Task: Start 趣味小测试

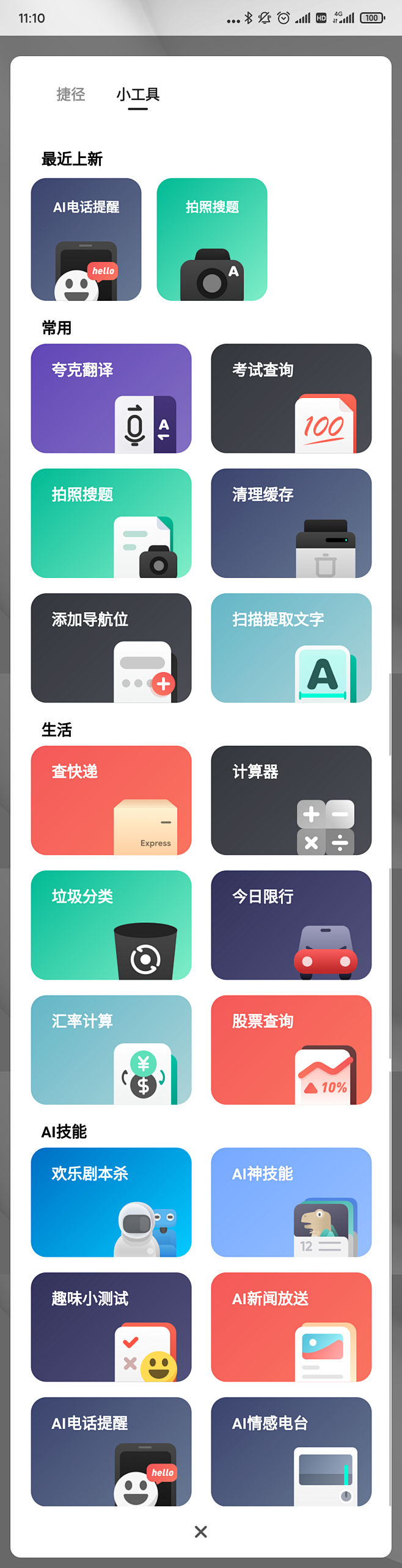Action: (x=111, y=1327)
